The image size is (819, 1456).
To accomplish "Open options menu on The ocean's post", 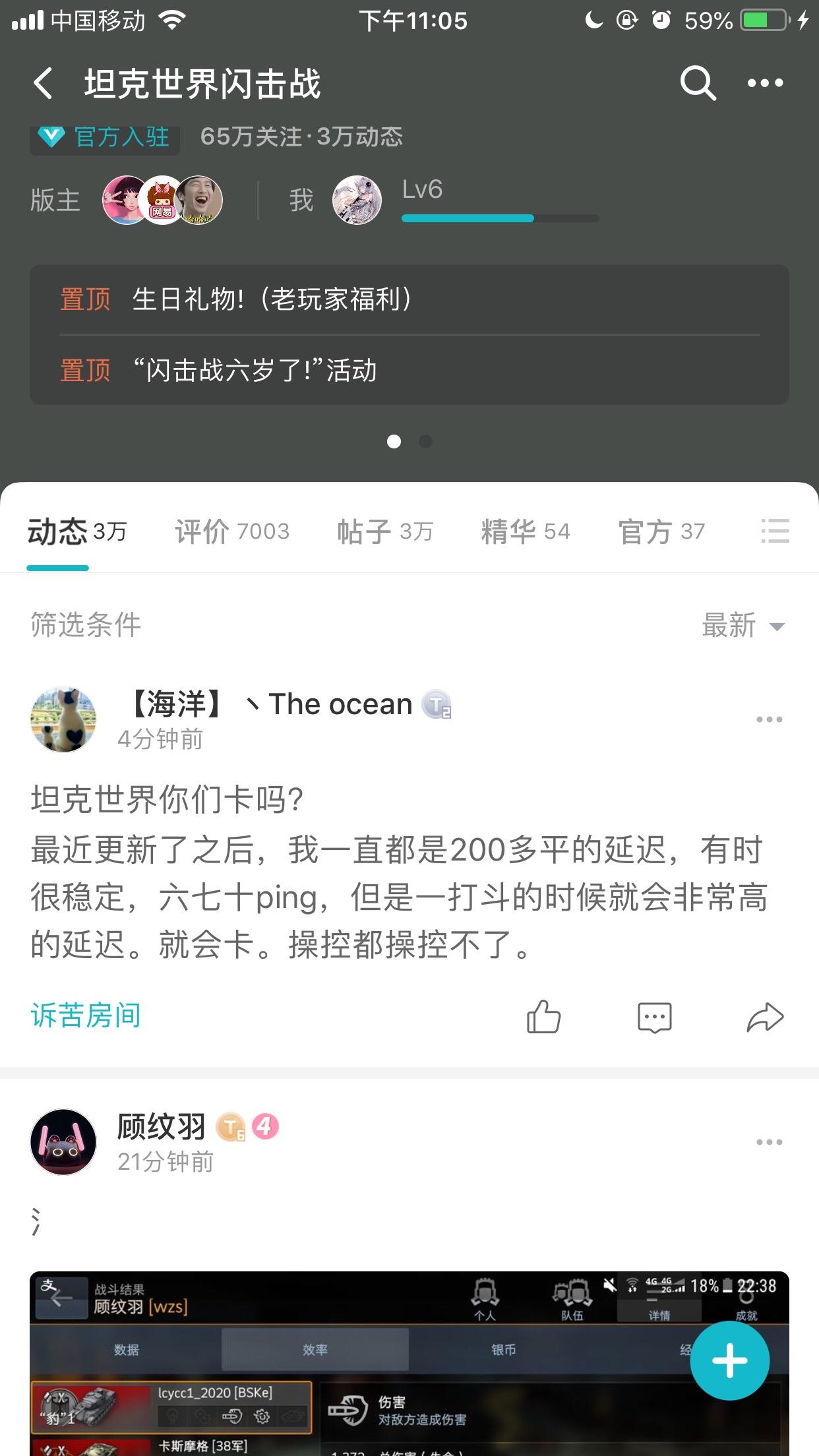I will pos(769,719).
